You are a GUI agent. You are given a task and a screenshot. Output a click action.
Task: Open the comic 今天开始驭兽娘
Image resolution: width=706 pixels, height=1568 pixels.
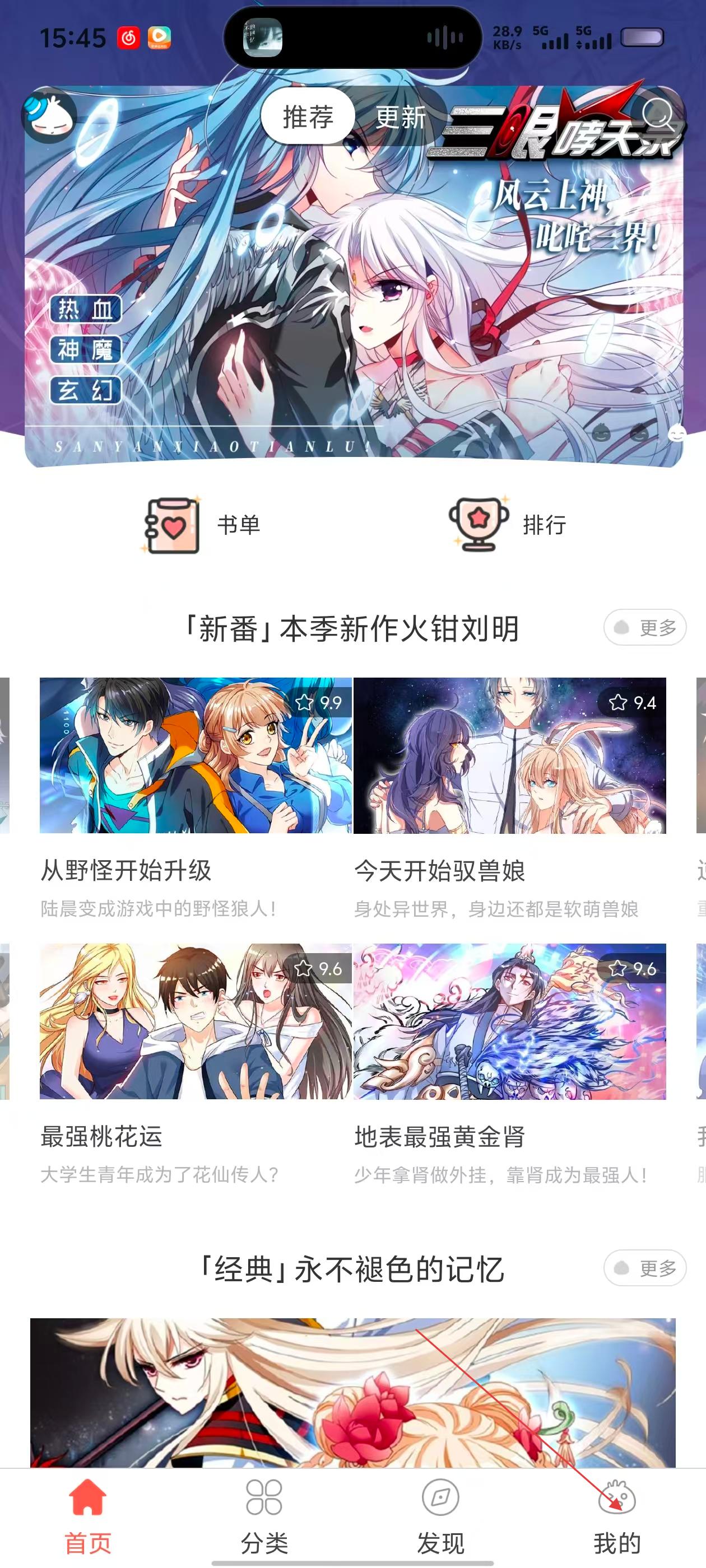509,756
